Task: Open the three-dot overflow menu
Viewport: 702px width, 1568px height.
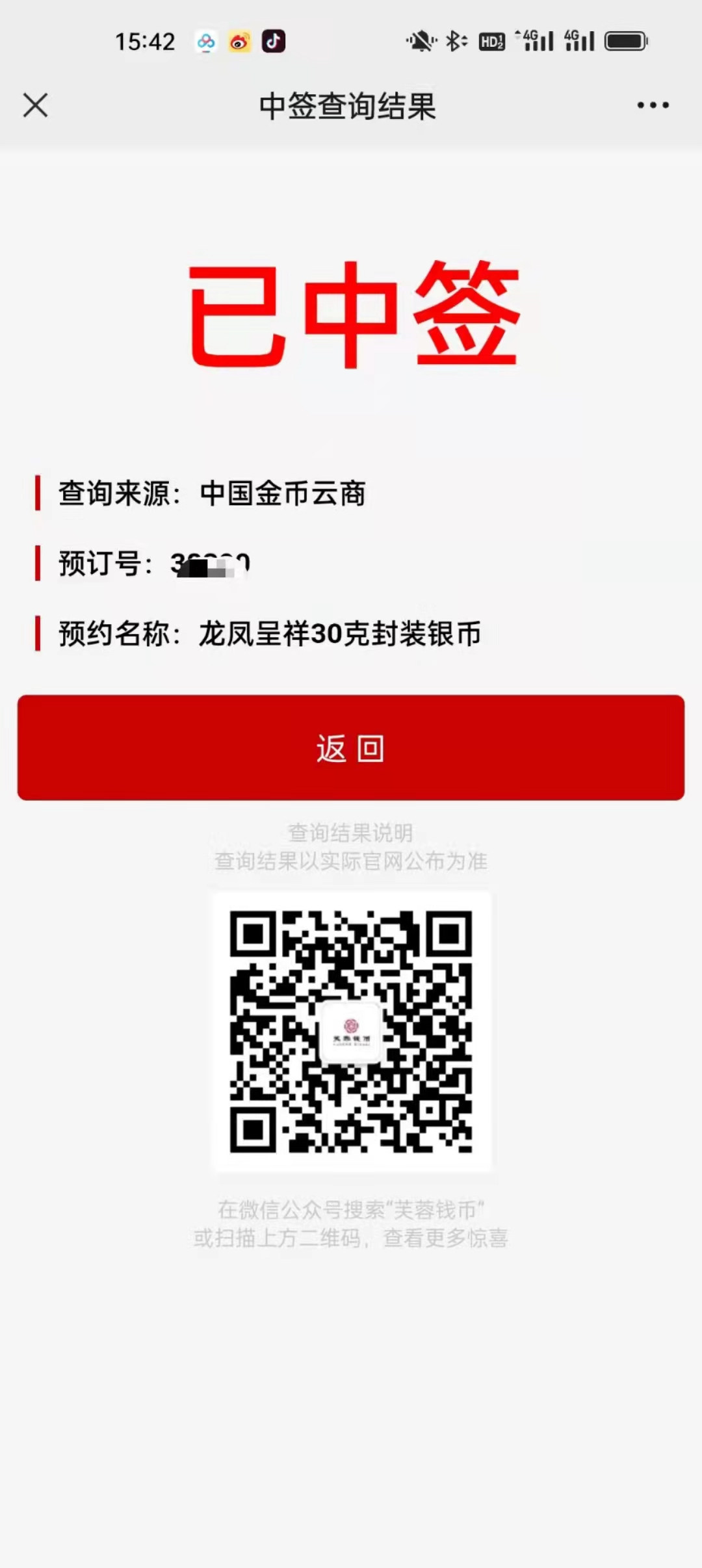Action: click(653, 105)
